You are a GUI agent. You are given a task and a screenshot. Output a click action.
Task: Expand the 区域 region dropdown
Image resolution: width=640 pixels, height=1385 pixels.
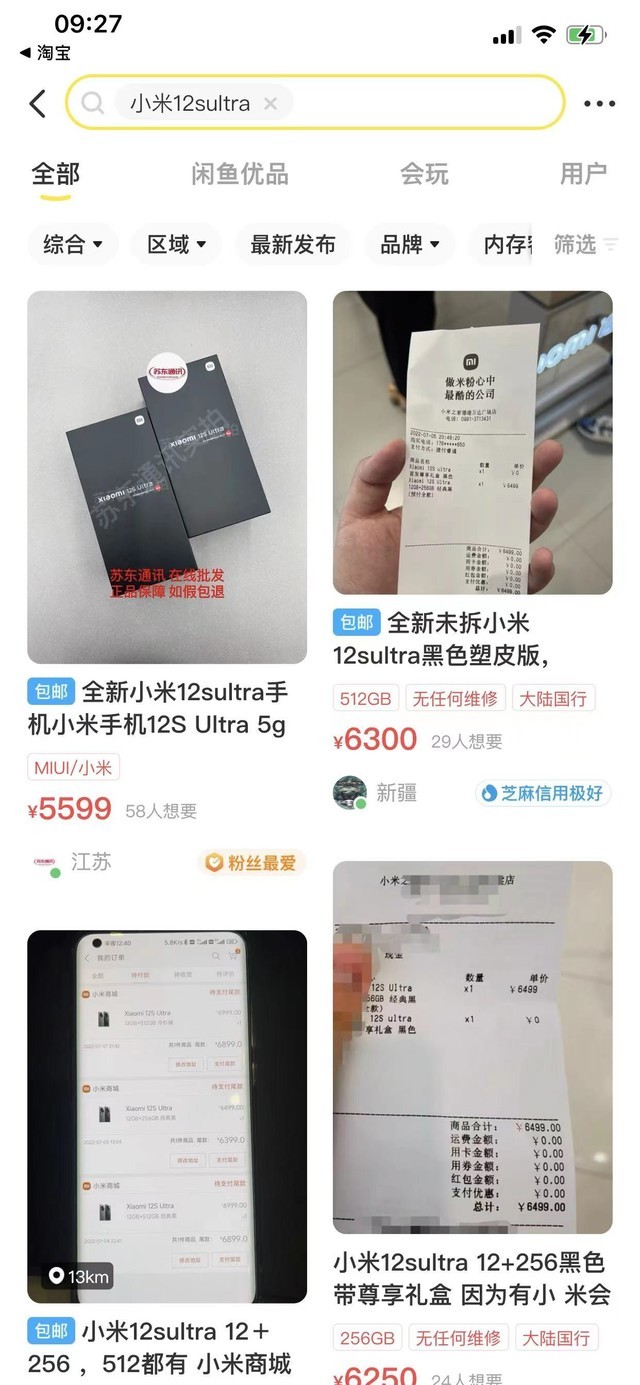click(177, 245)
